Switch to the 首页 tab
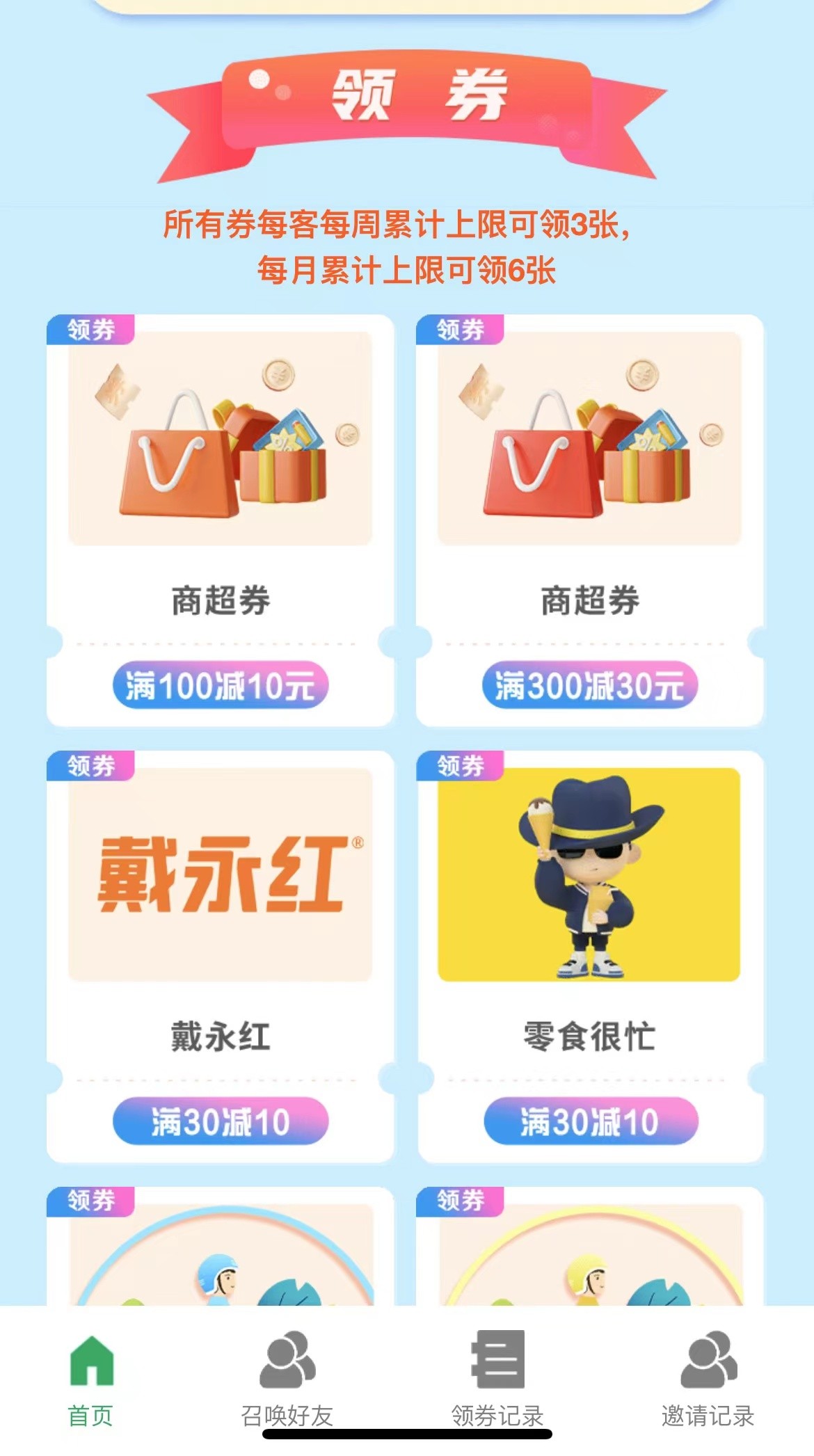The height and width of the screenshot is (1456, 814). [x=90, y=1379]
